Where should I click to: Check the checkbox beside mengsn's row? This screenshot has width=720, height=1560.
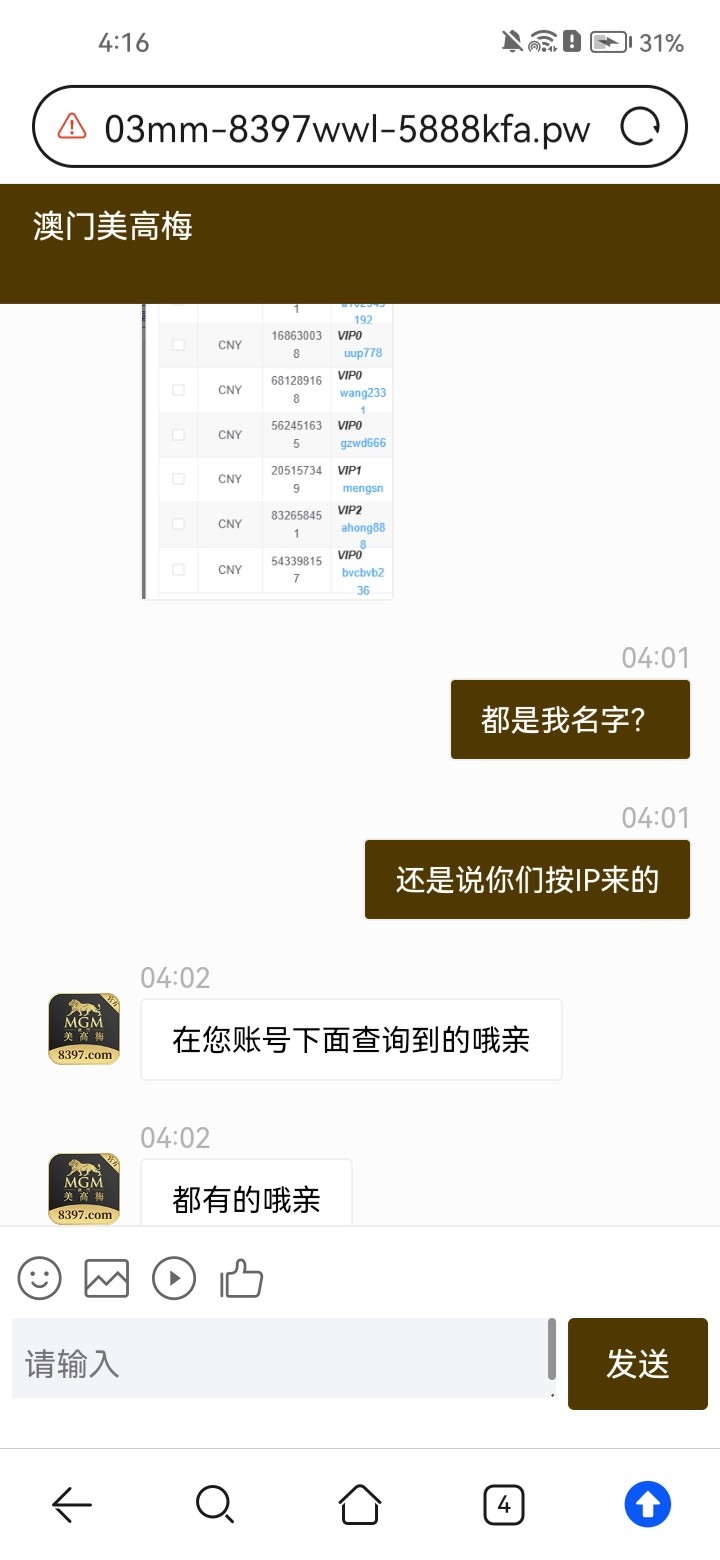click(x=177, y=479)
